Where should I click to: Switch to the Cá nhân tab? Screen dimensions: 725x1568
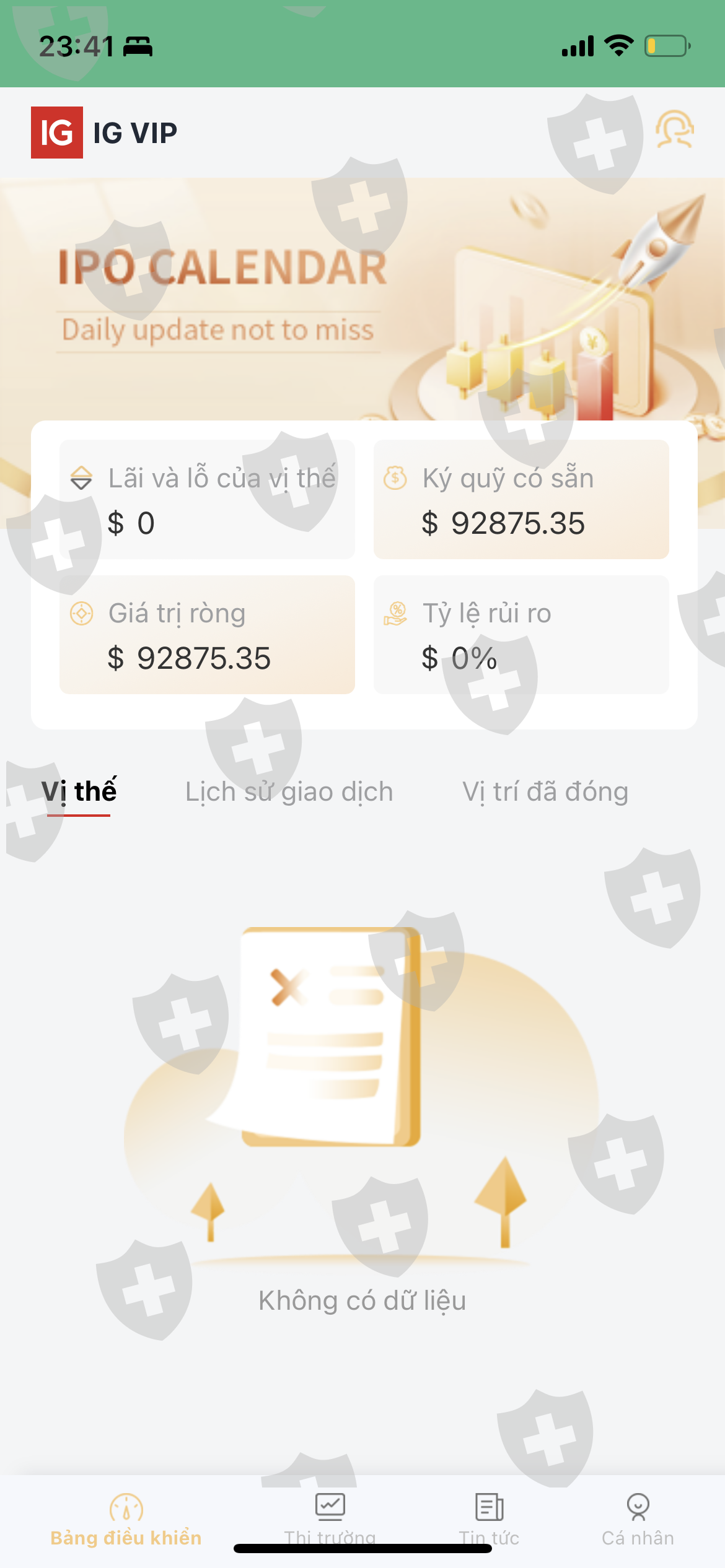pyautogui.click(x=638, y=1519)
